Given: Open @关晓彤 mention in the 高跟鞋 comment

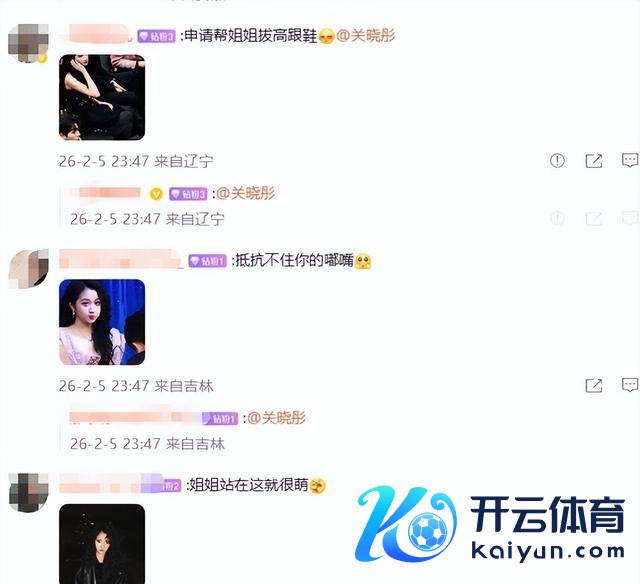Looking at the screenshot, I should [366, 35].
